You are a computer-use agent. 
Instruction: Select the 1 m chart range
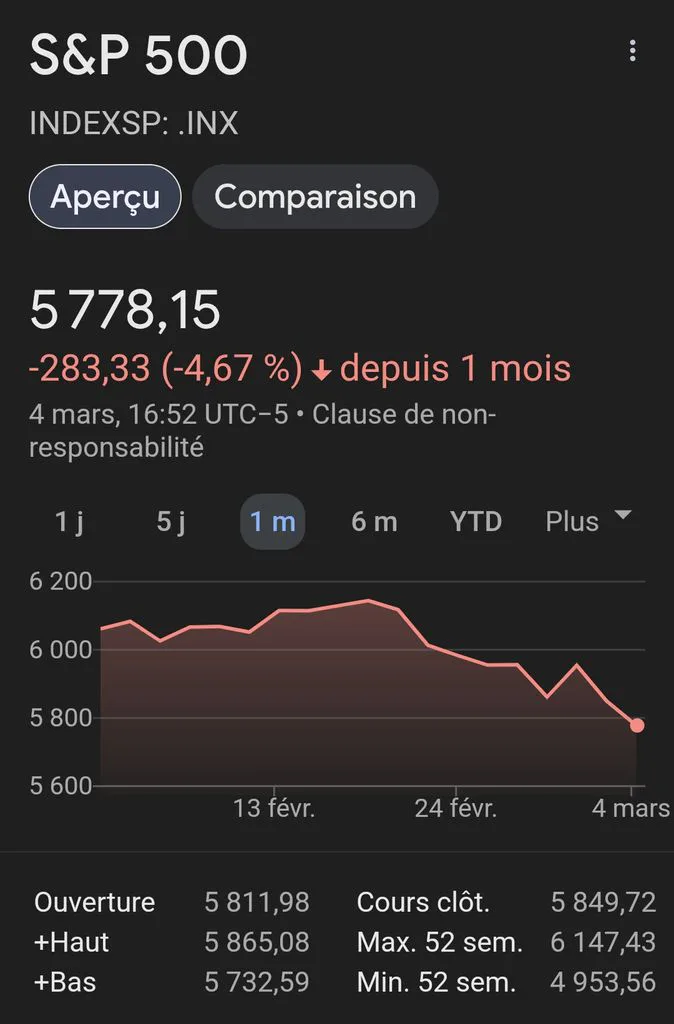pos(272,522)
